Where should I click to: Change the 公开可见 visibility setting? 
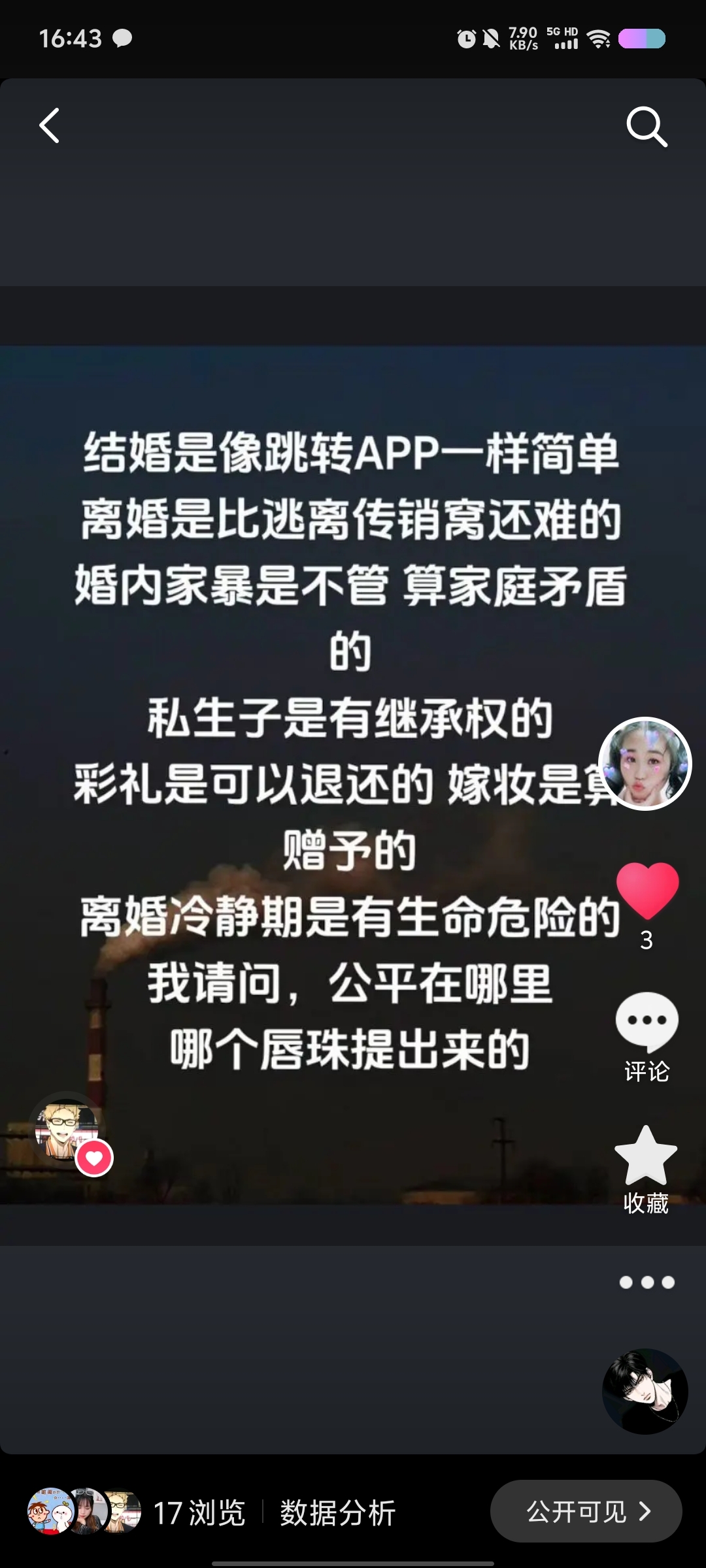tap(586, 1511)
